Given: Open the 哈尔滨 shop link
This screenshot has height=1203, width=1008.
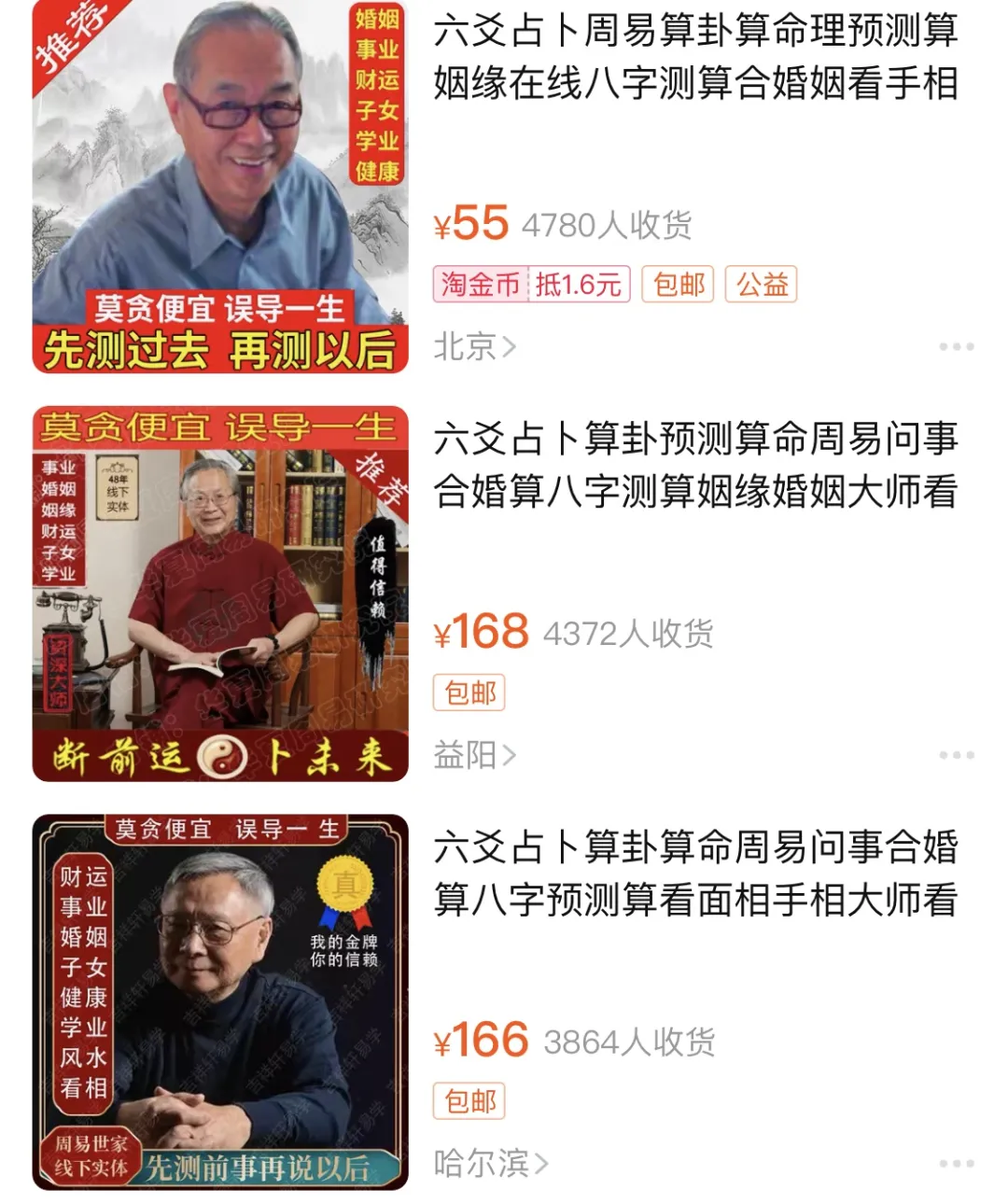Looking at the screenshot, I should [x=490, y=1163].
